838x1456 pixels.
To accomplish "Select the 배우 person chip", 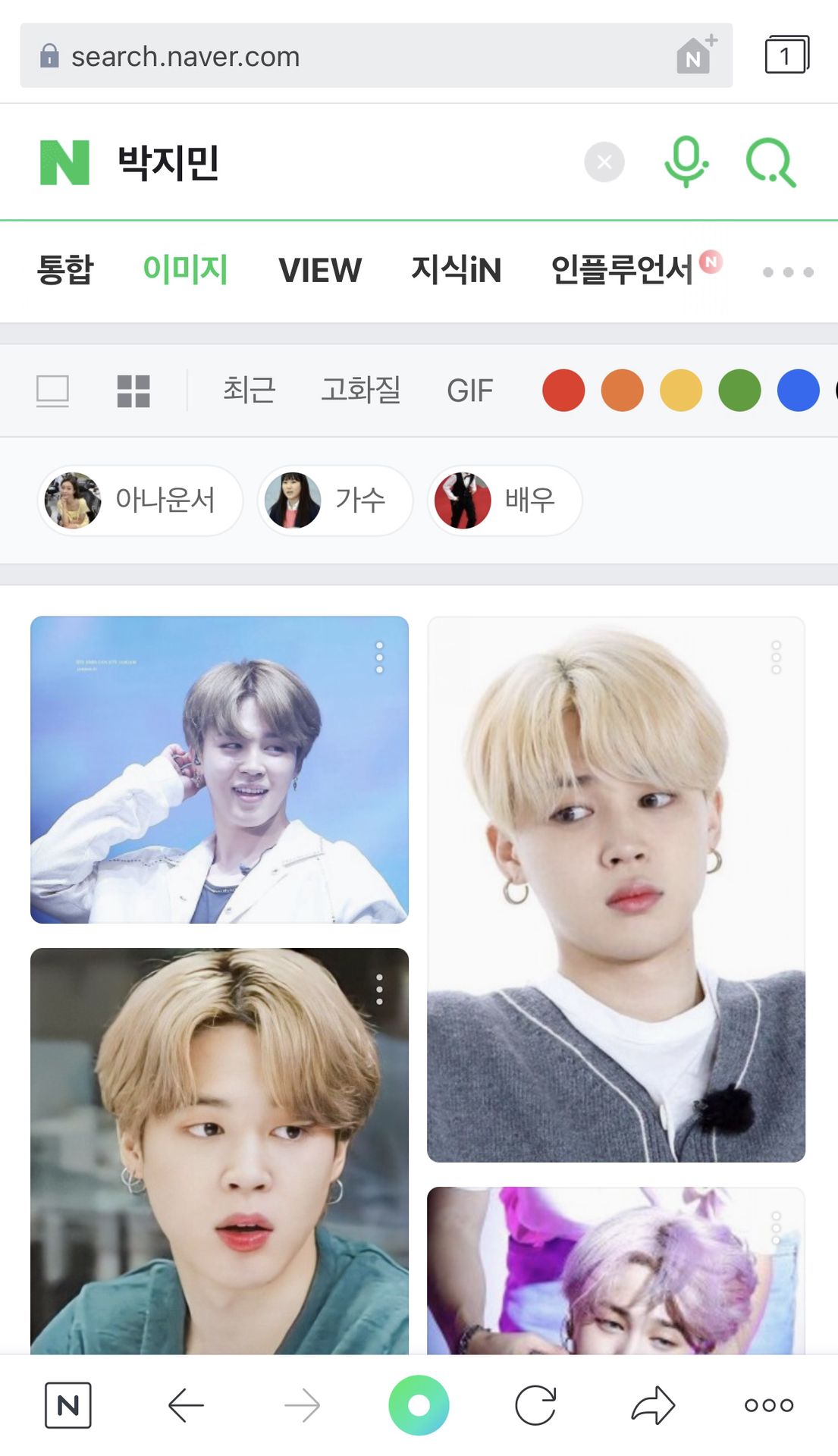I will (505, 500).
